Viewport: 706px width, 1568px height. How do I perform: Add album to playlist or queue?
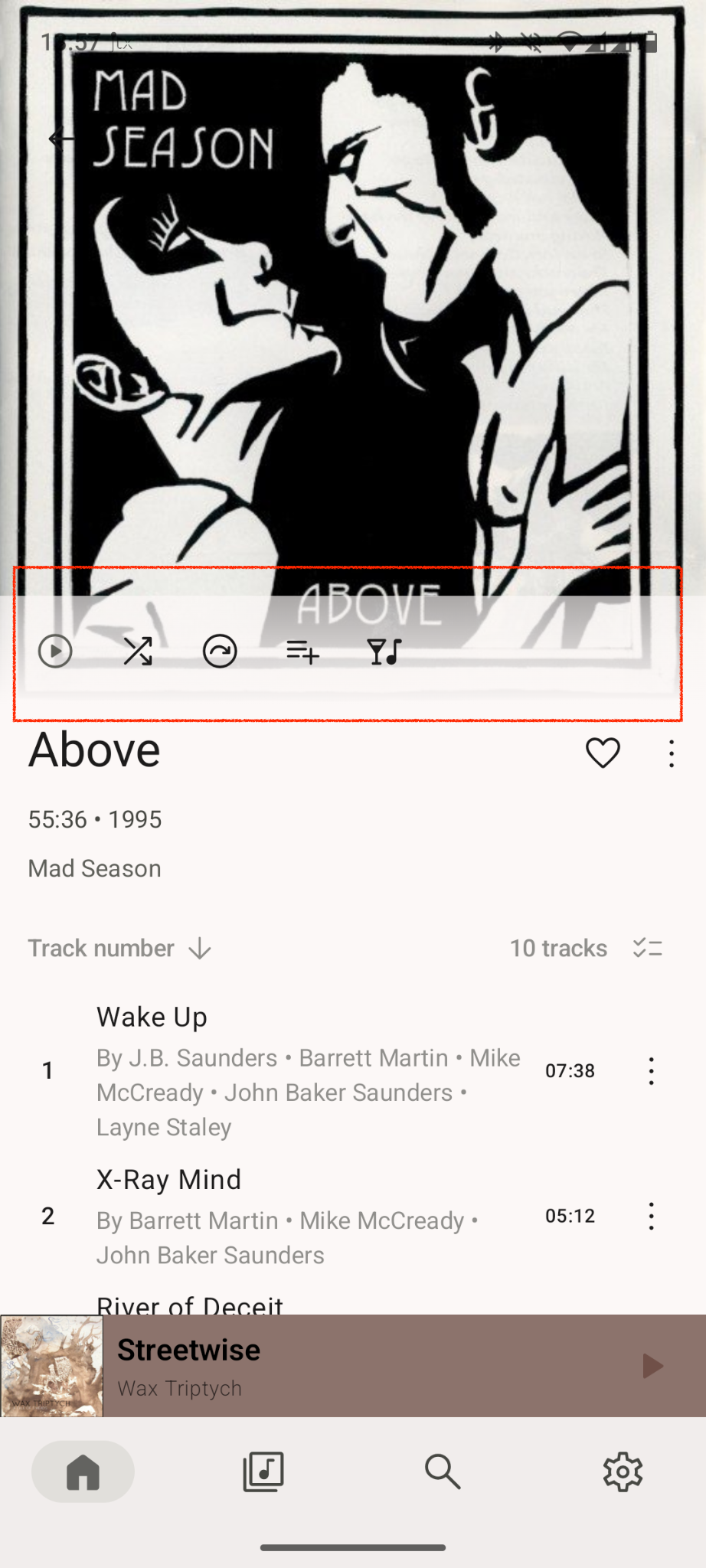(x=302, y=652)
